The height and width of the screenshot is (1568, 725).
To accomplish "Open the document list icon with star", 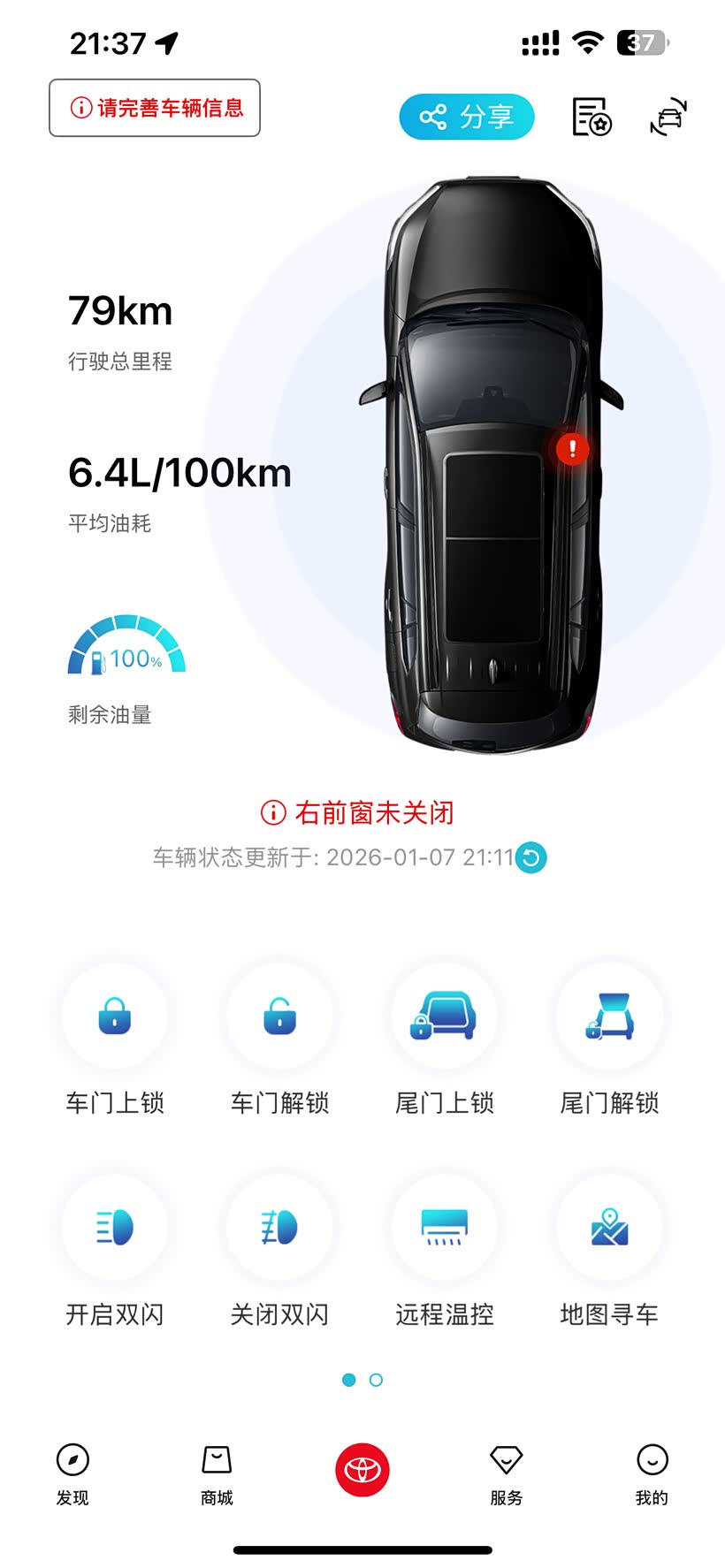I will pyautogui.click(x=591, y=117).
